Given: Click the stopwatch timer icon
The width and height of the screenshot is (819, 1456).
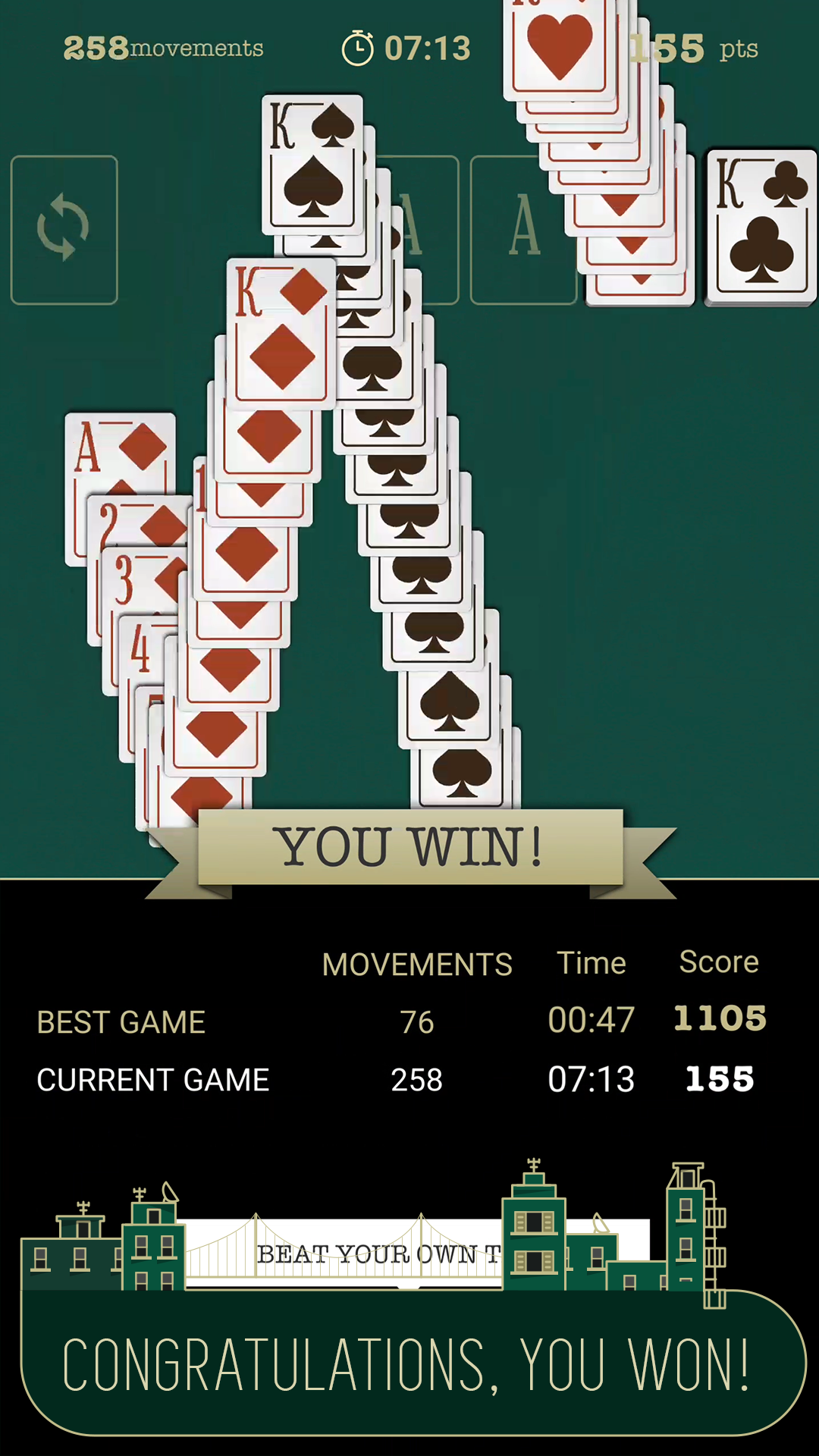Looking at the screenshot, I should click(x=358, y=48).
